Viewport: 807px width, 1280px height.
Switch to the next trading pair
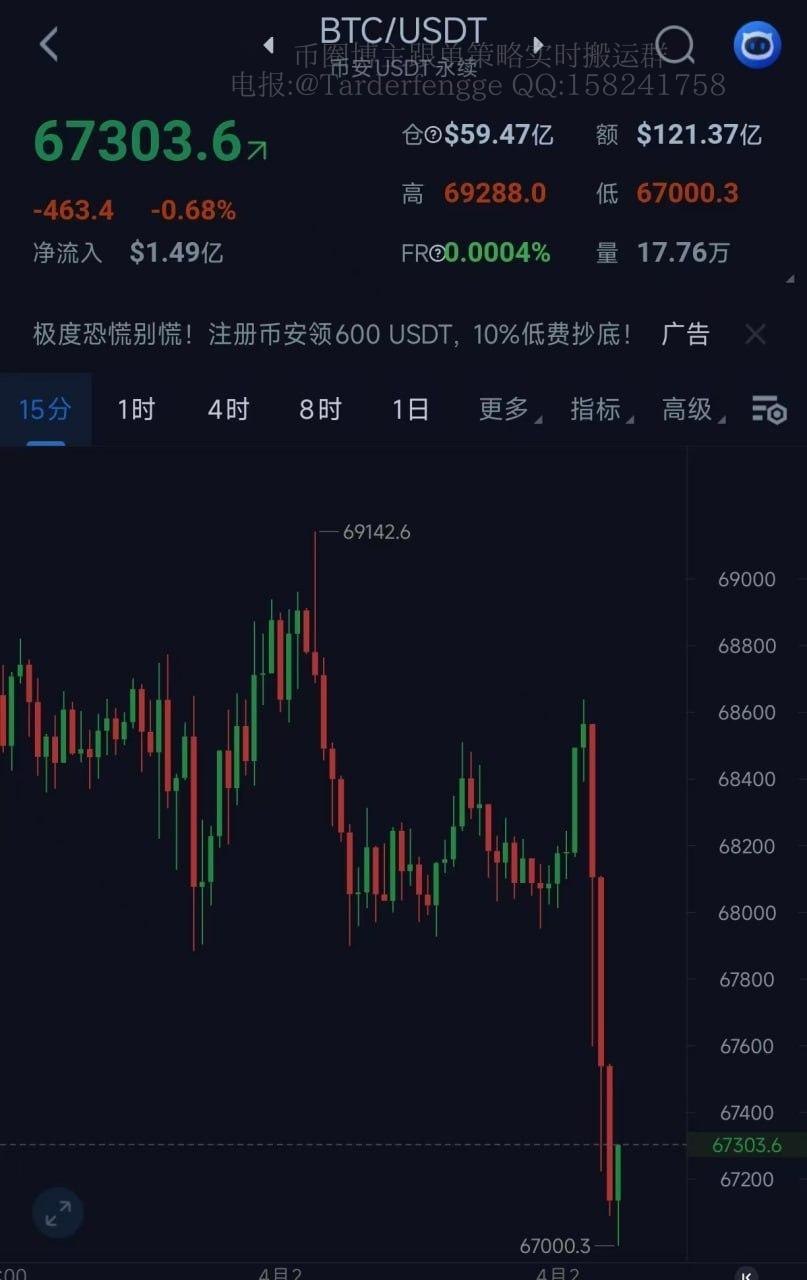(538, 45)
